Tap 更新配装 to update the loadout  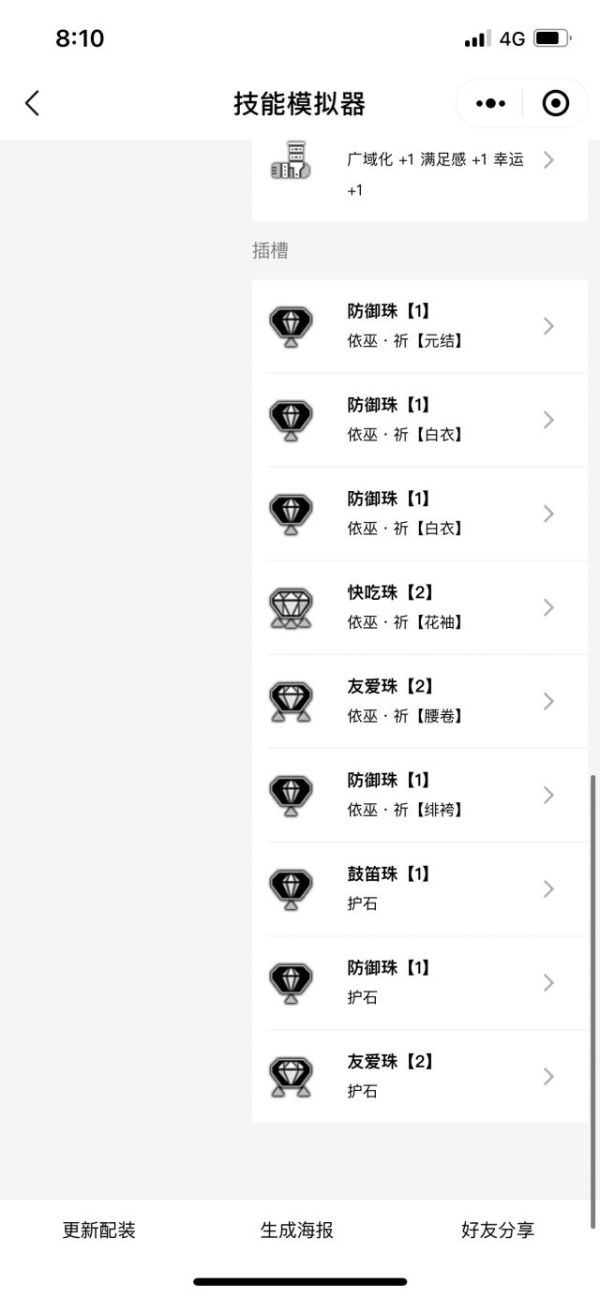99,1230
